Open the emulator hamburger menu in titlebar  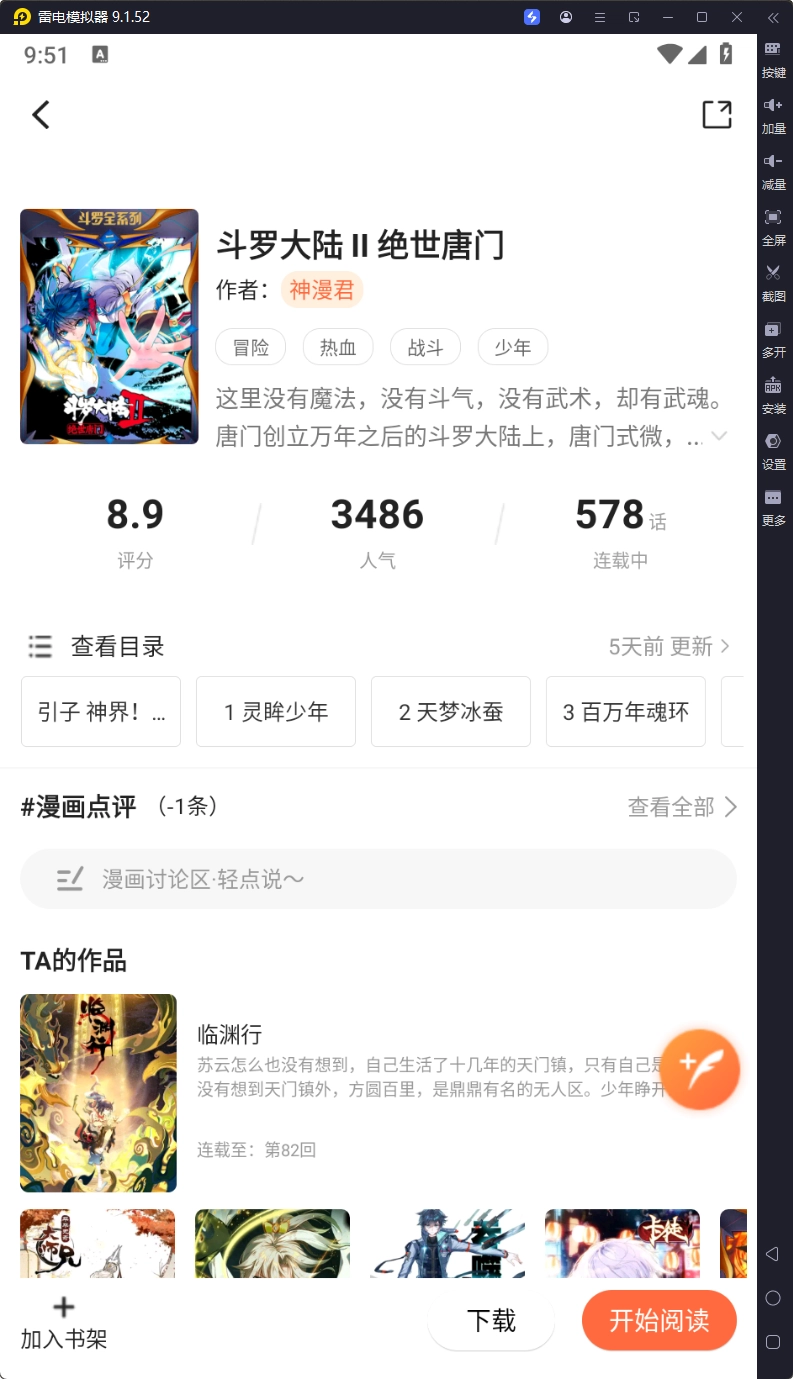click(598, 17)
